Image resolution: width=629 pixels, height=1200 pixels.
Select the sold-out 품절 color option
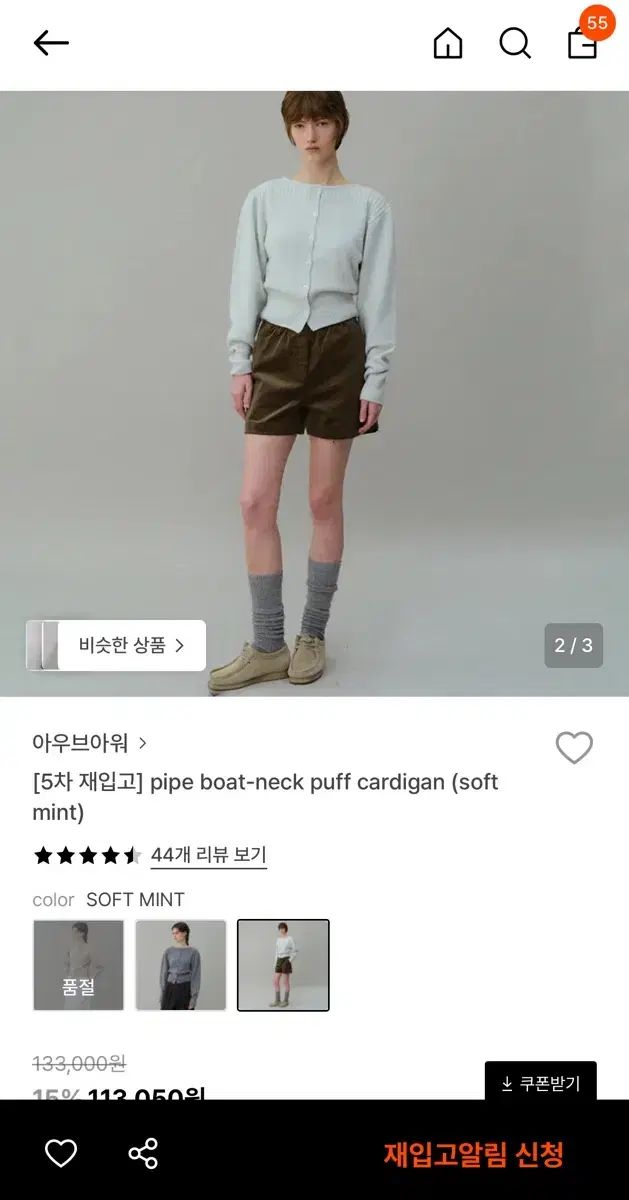79,965
